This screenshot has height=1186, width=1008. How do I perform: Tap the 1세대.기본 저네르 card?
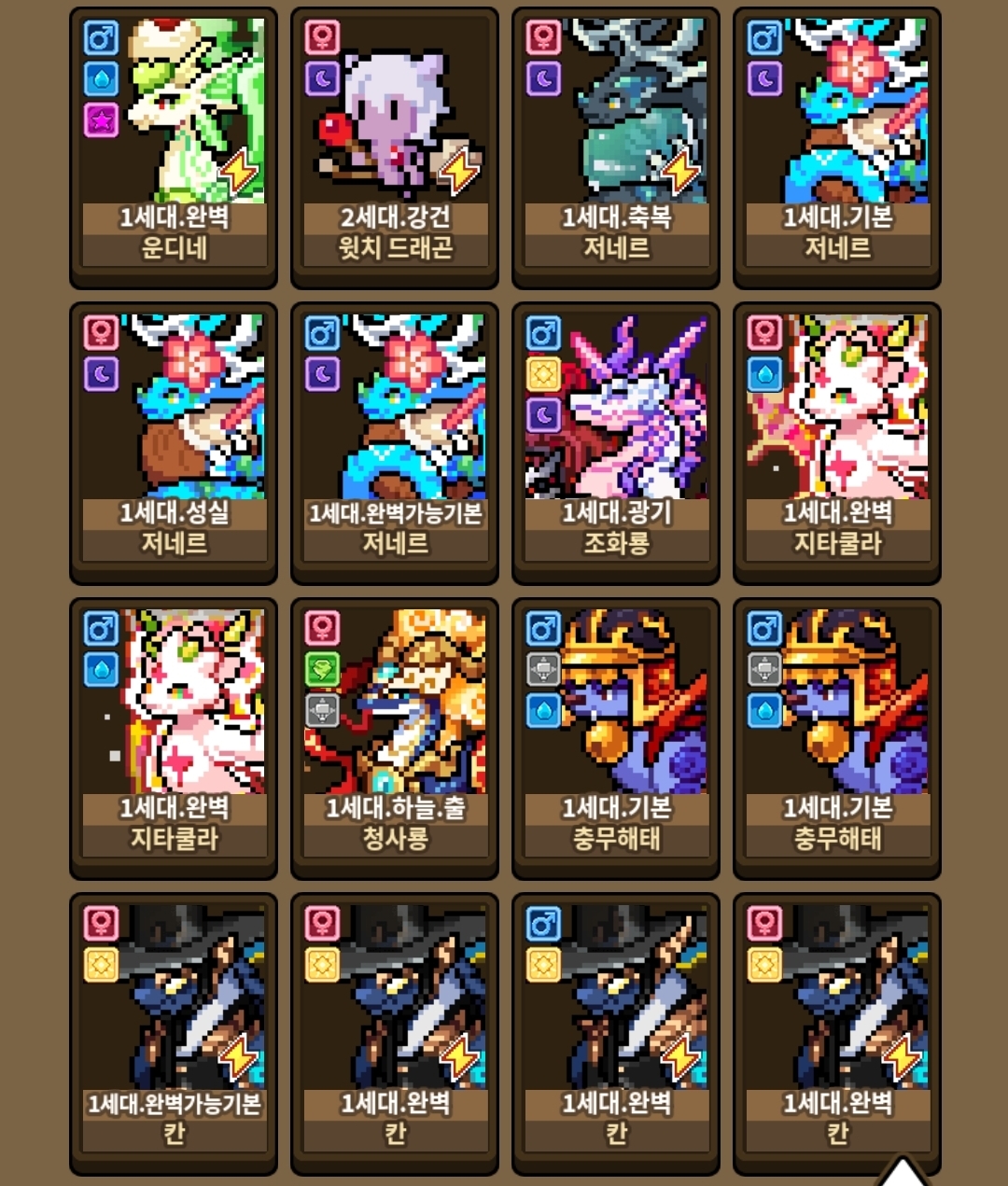coord(837,147)
